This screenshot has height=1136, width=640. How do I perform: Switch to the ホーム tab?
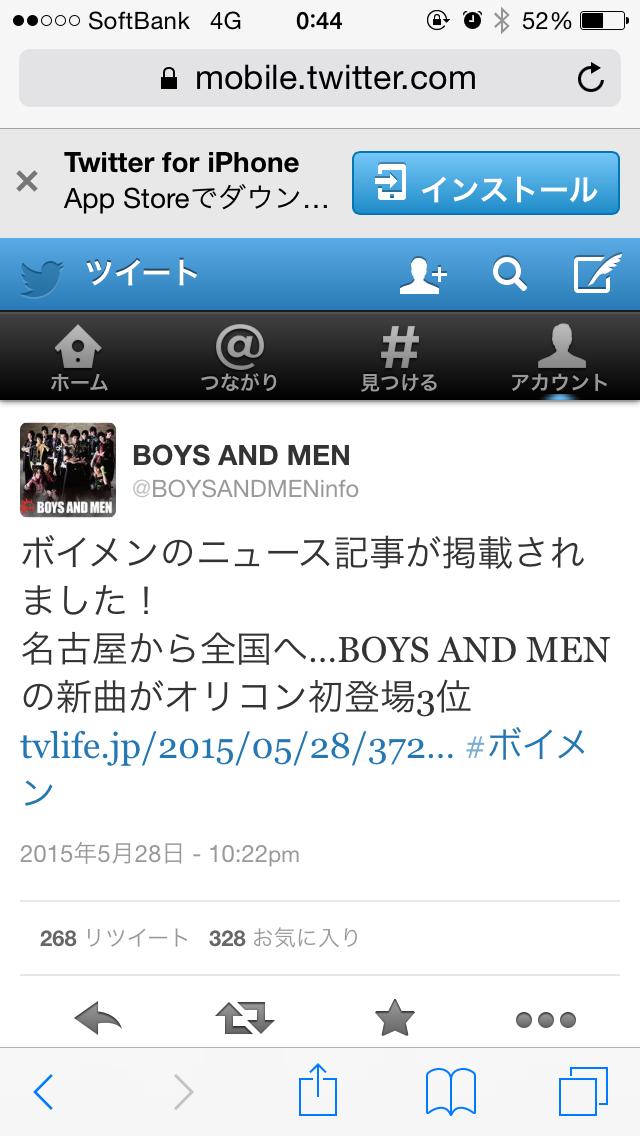point(79,358)
